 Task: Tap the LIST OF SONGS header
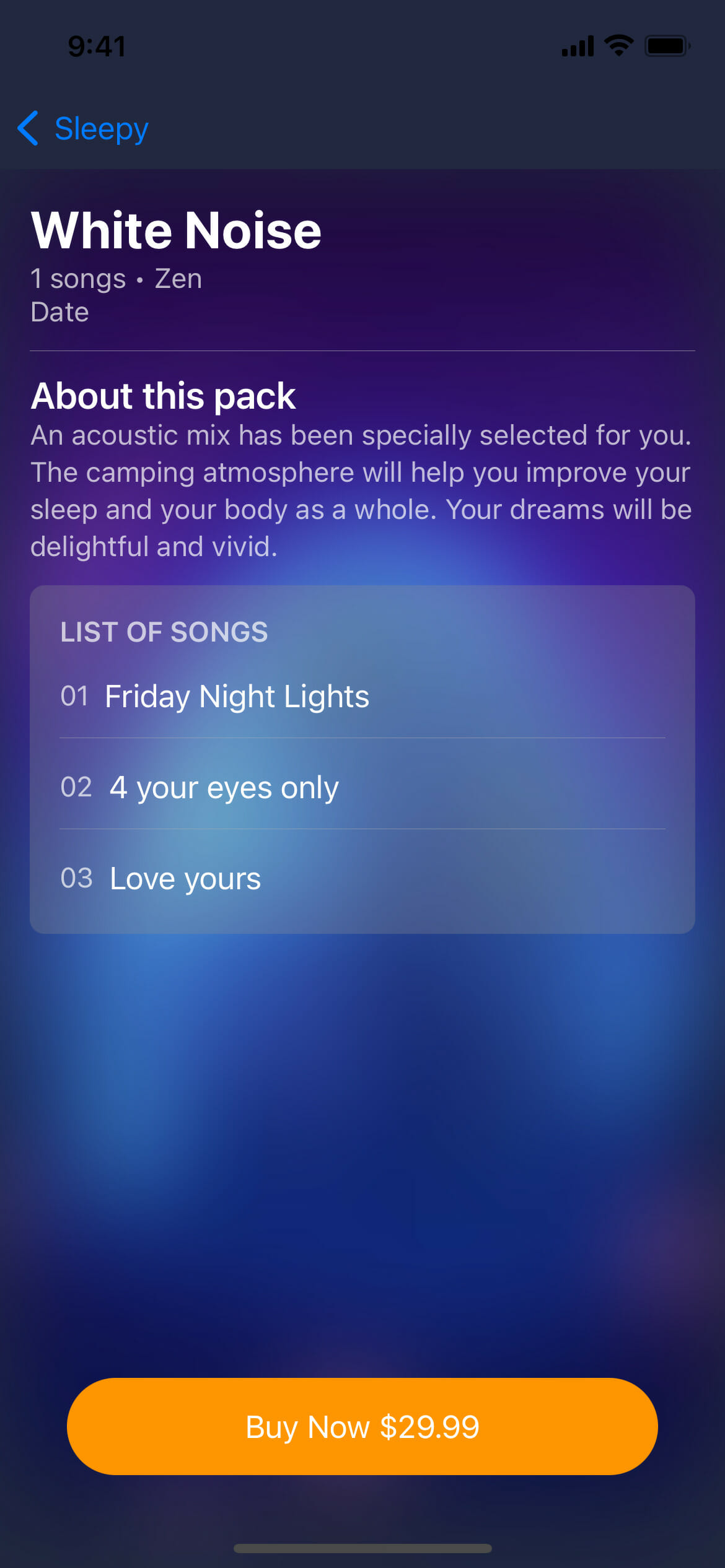(163, 632)
